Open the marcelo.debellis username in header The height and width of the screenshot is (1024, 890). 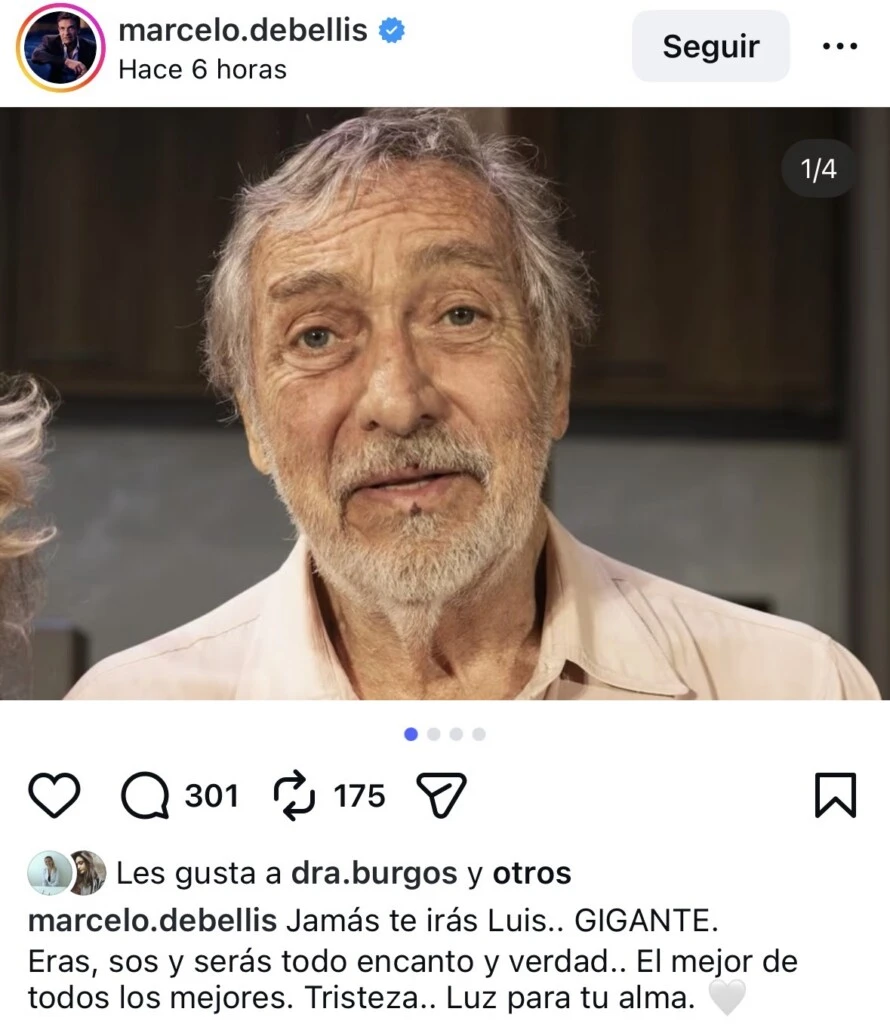point(243,30)
